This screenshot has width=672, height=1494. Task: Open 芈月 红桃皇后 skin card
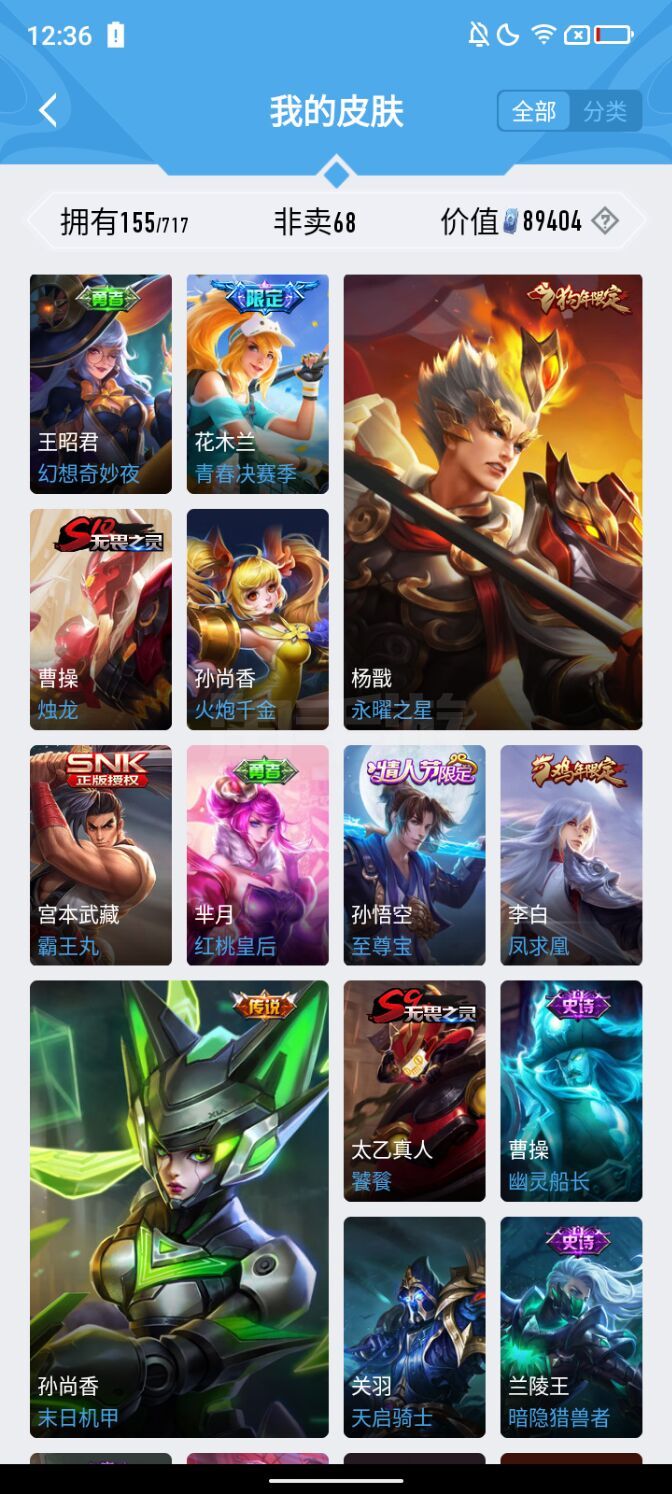pyautogui.click(x=258, y=855)
